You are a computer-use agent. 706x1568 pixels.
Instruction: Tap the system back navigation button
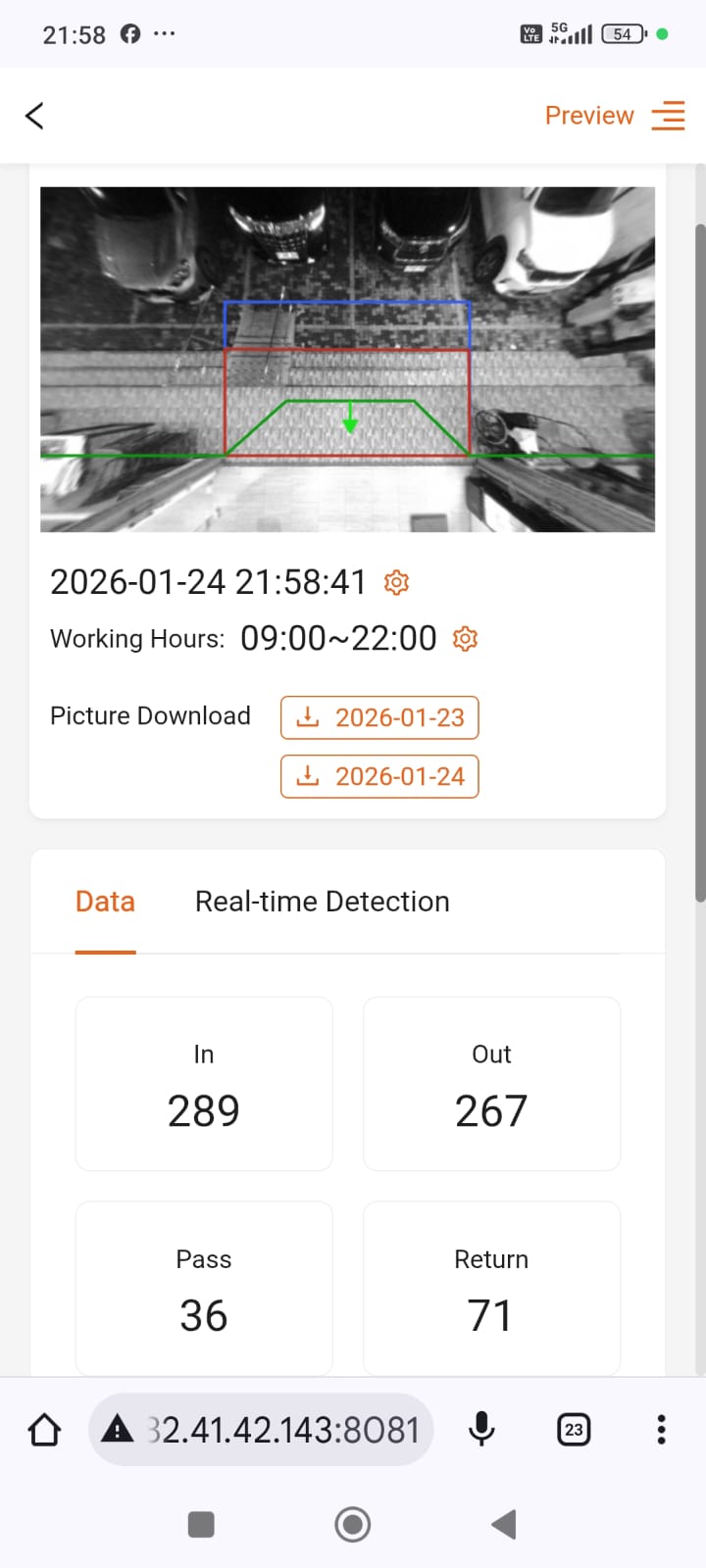click(503, 1524)
